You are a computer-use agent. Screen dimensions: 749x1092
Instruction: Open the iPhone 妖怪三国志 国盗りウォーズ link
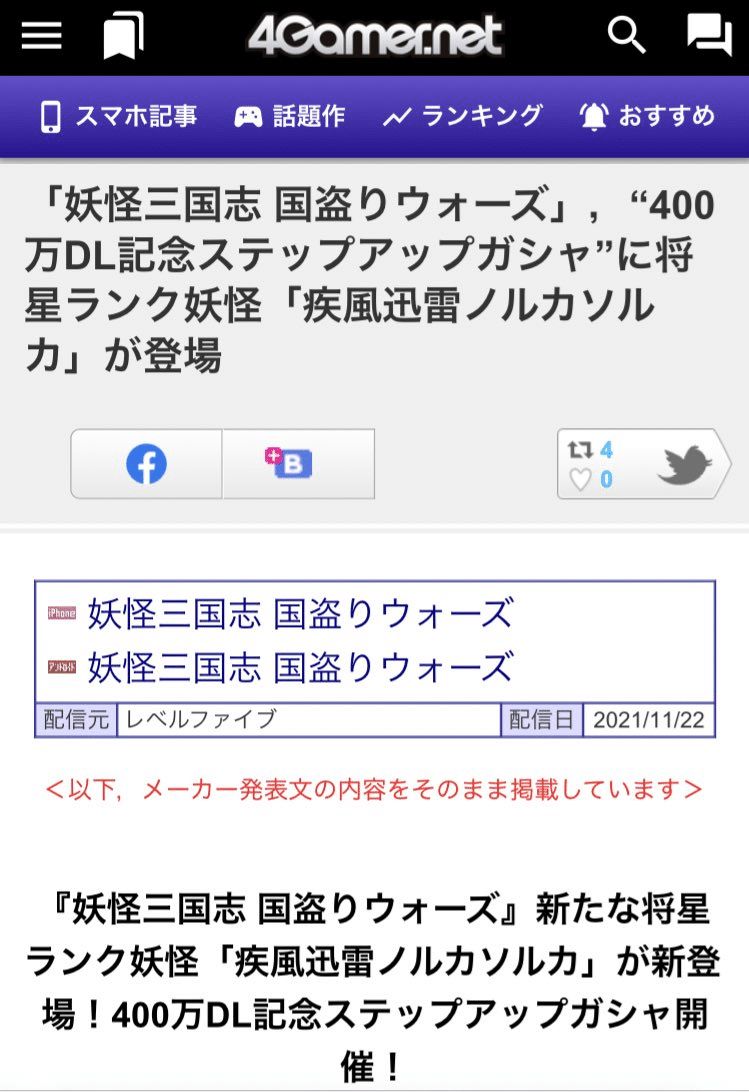[x=300, y=612]
